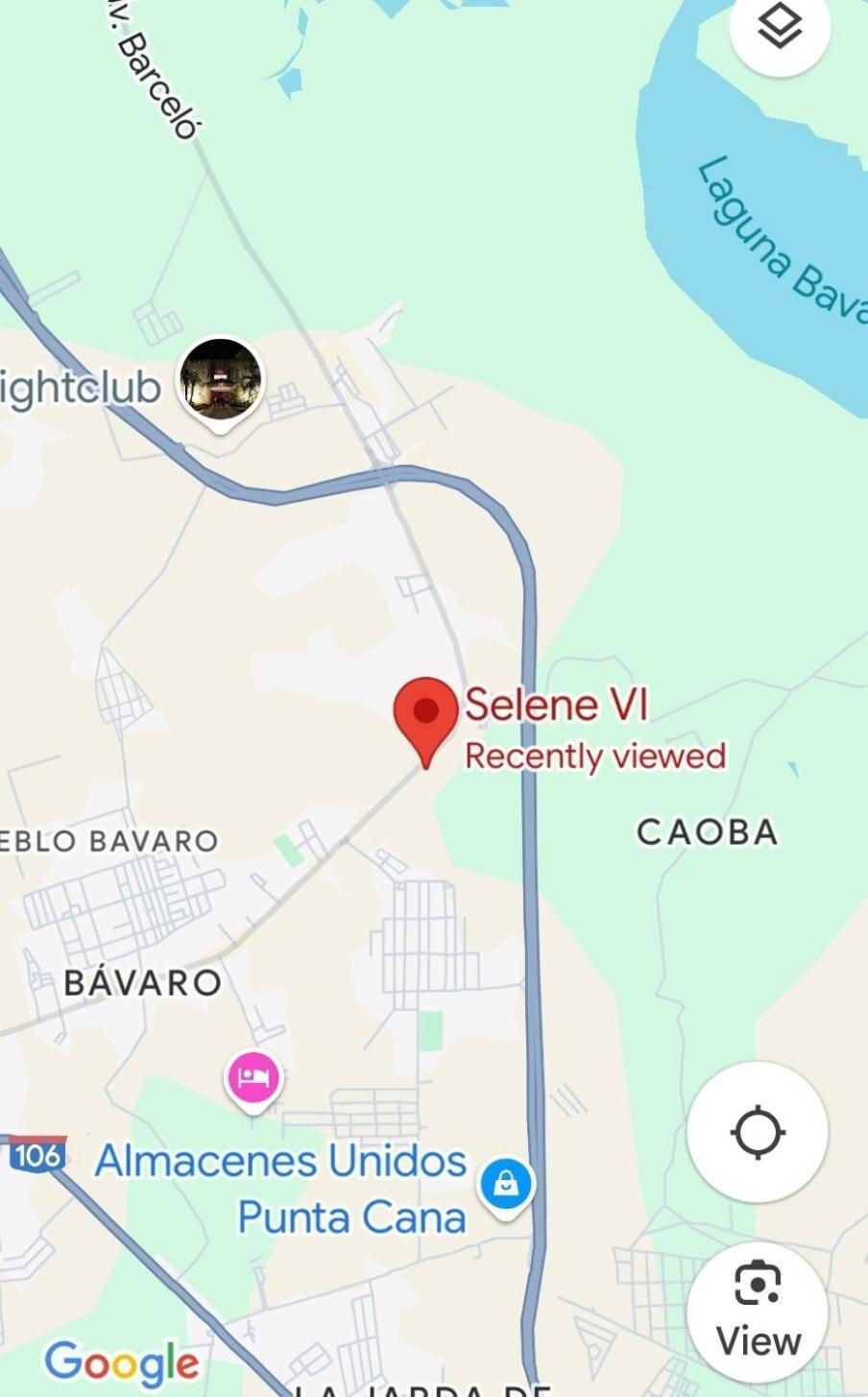Open the Live View camera button

point(758,1311)
